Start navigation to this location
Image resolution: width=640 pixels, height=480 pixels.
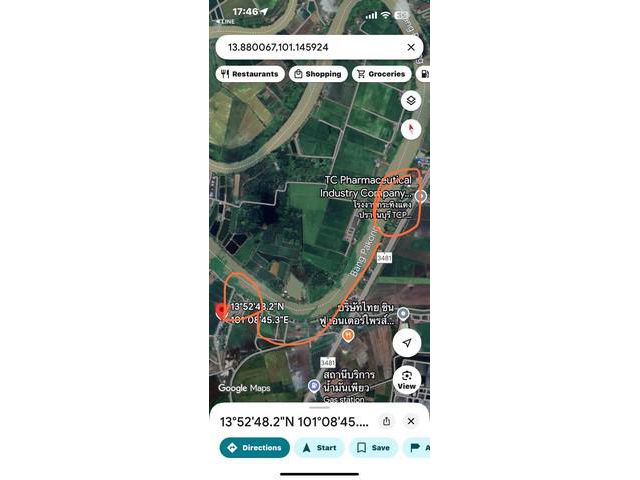pyautogui.click(x=319, y=448)
